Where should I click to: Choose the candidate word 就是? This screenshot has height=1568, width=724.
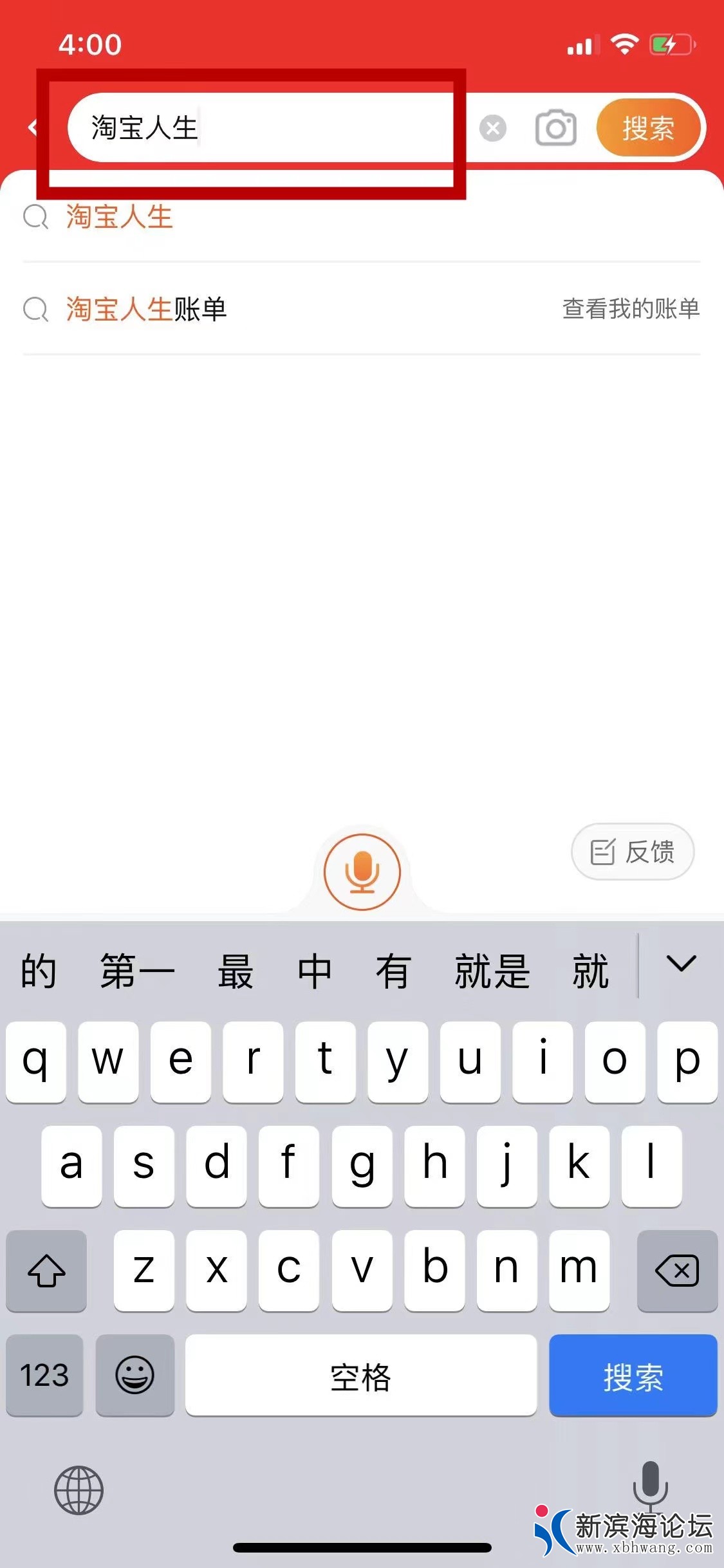(492, 971)
